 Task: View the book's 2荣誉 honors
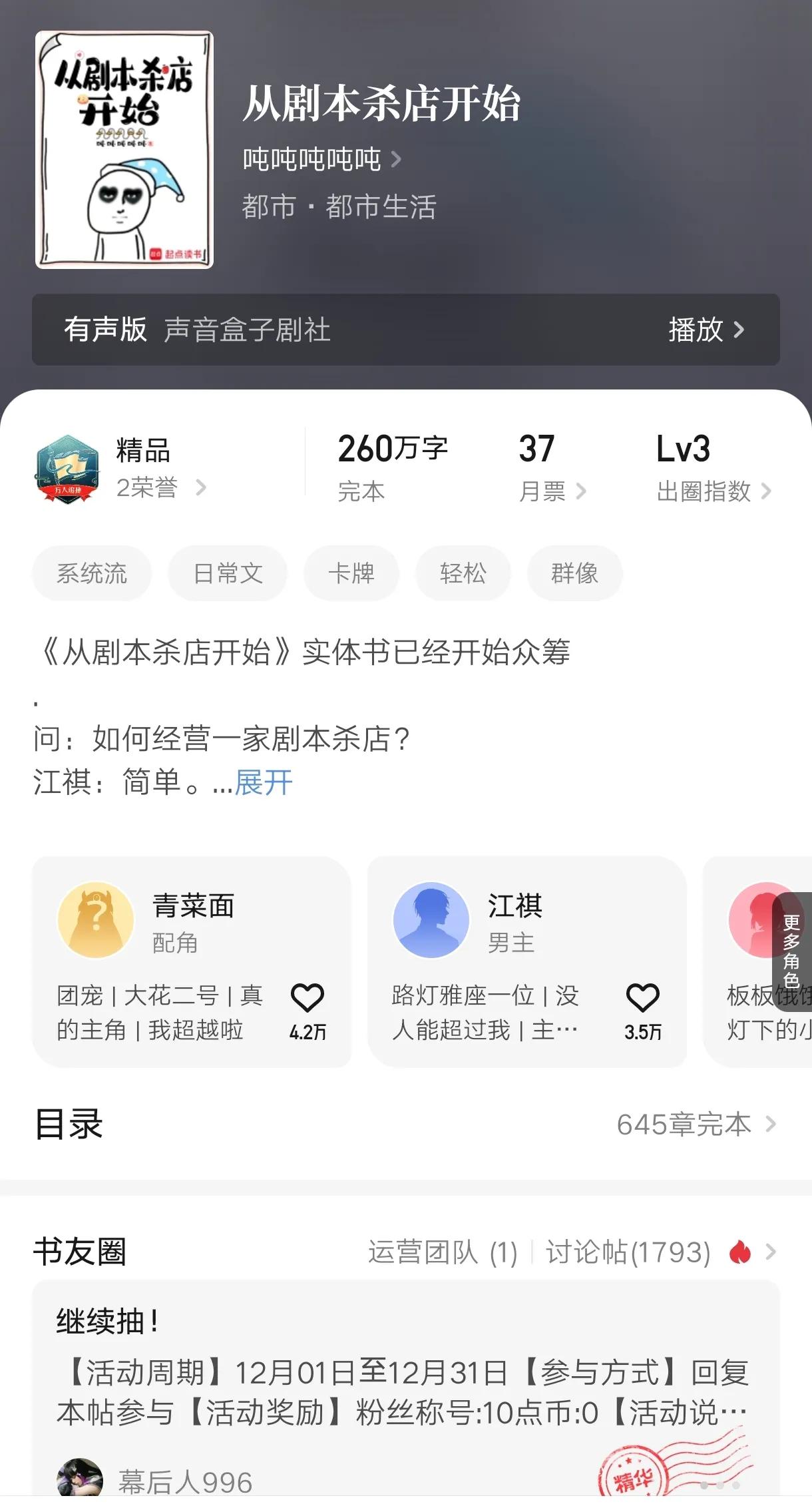tap(160, 488)
